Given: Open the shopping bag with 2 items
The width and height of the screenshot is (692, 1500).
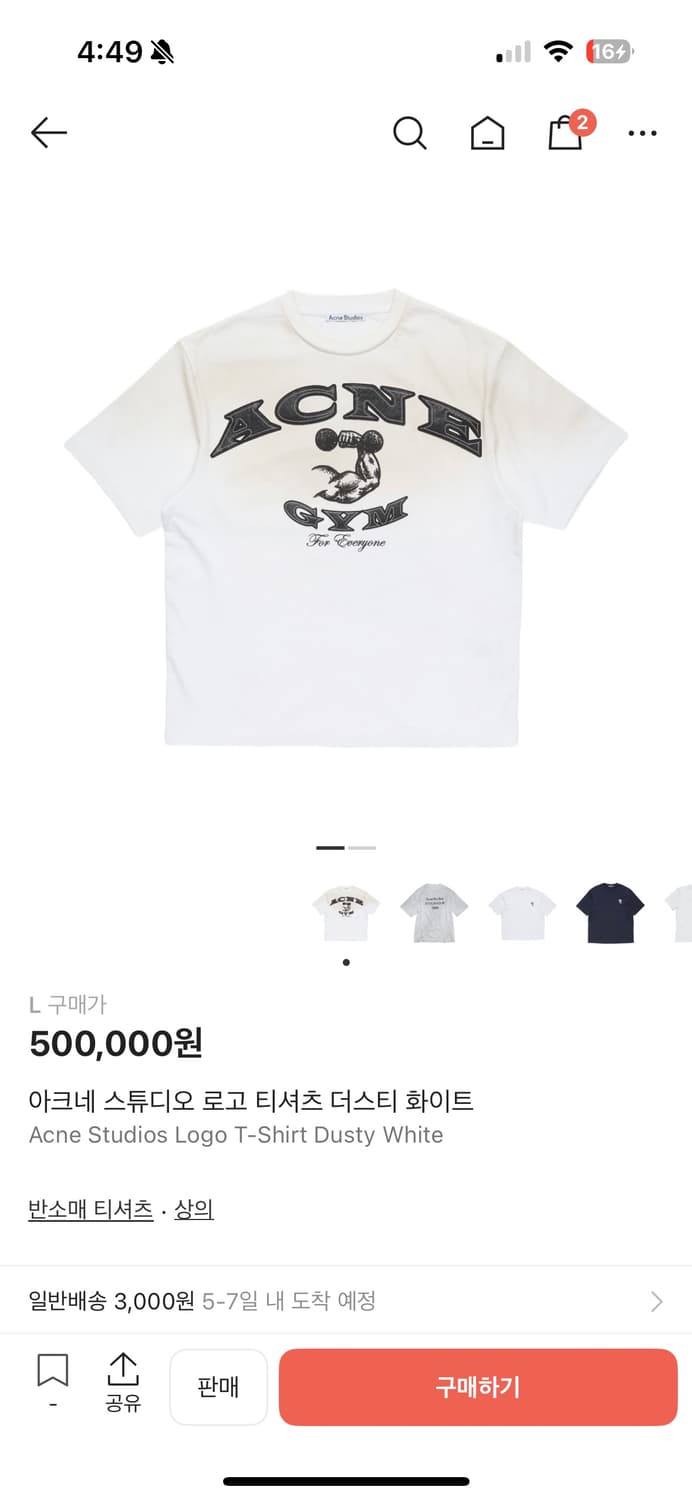Looking at the screenshot, I should pyautogui.click(x=566, y=132).
